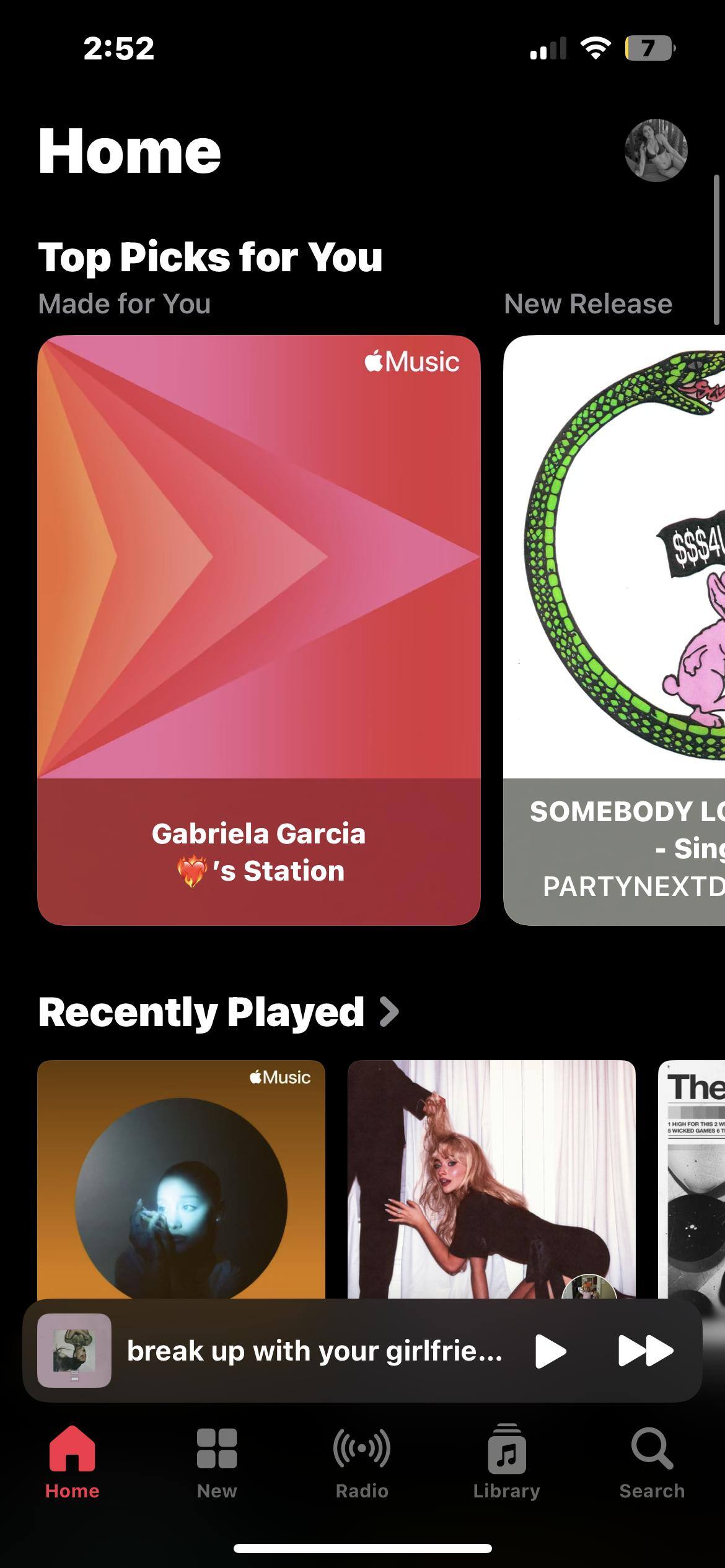
Task: Open the Search tab
Action: click(x=652, y=1463)
